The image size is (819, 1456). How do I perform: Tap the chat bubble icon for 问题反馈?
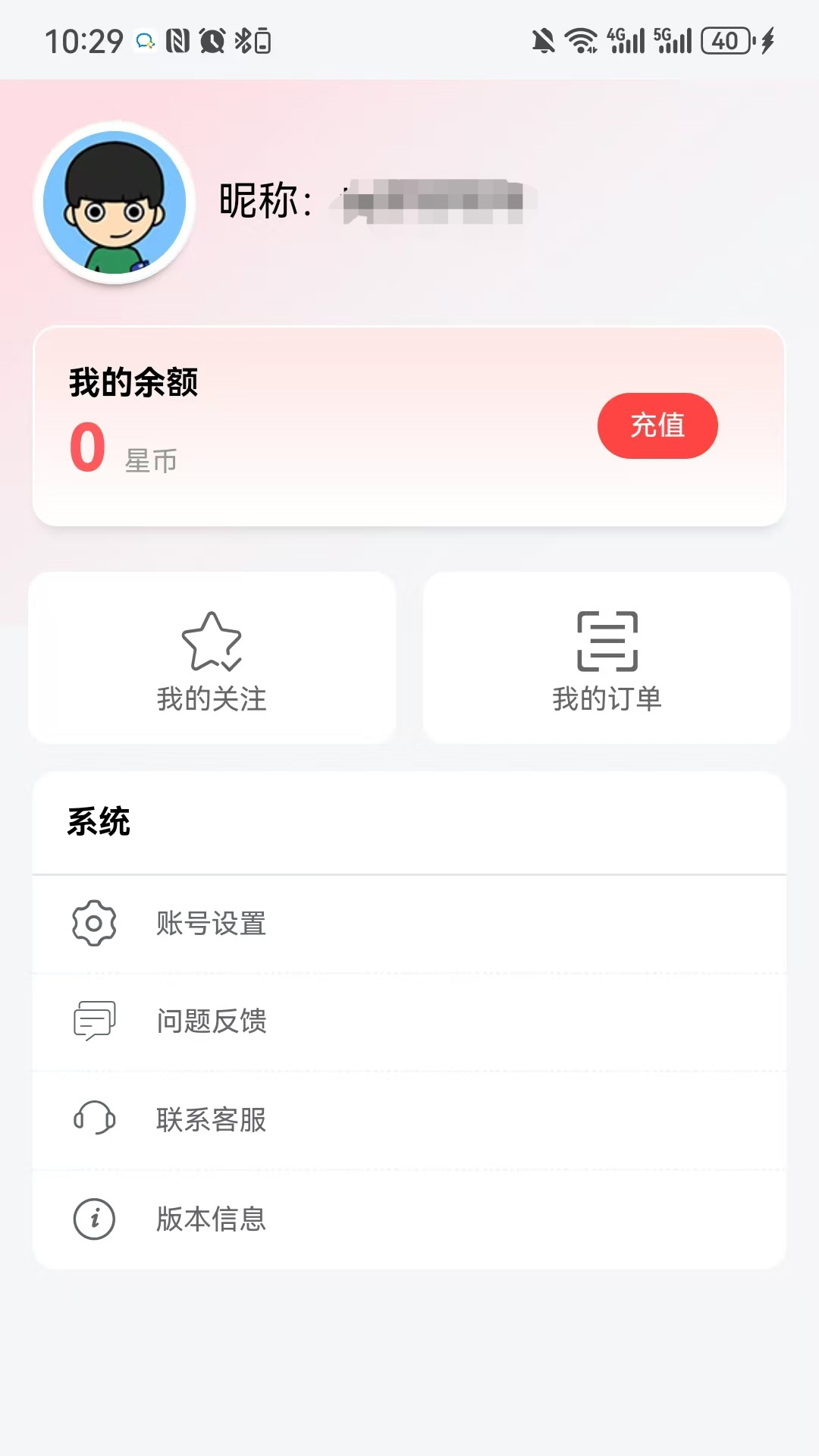point(93,1021)
